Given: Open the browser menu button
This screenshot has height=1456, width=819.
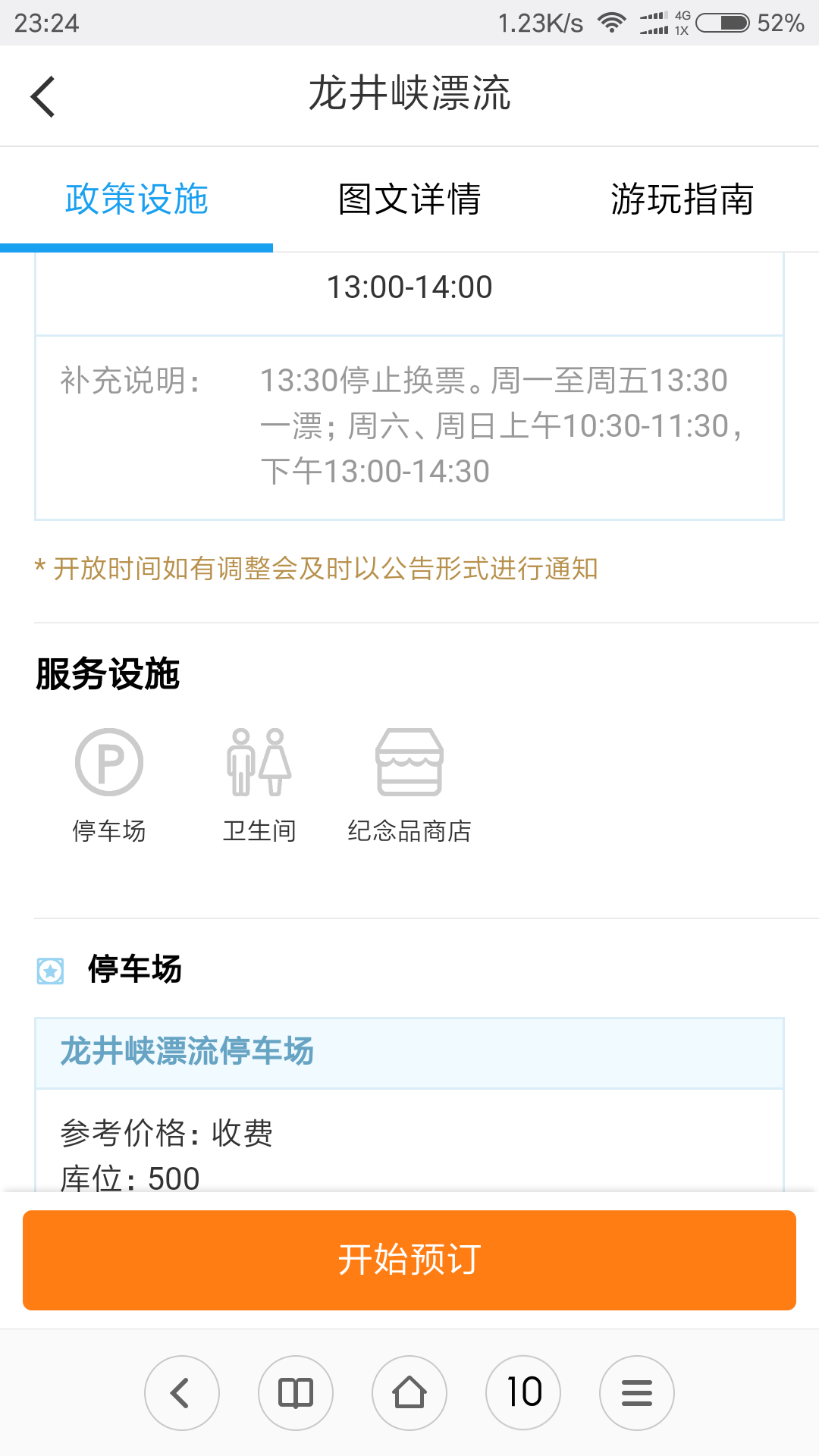Looking at the screenshot, I should pyautogui.click(x=637, y=1393).
